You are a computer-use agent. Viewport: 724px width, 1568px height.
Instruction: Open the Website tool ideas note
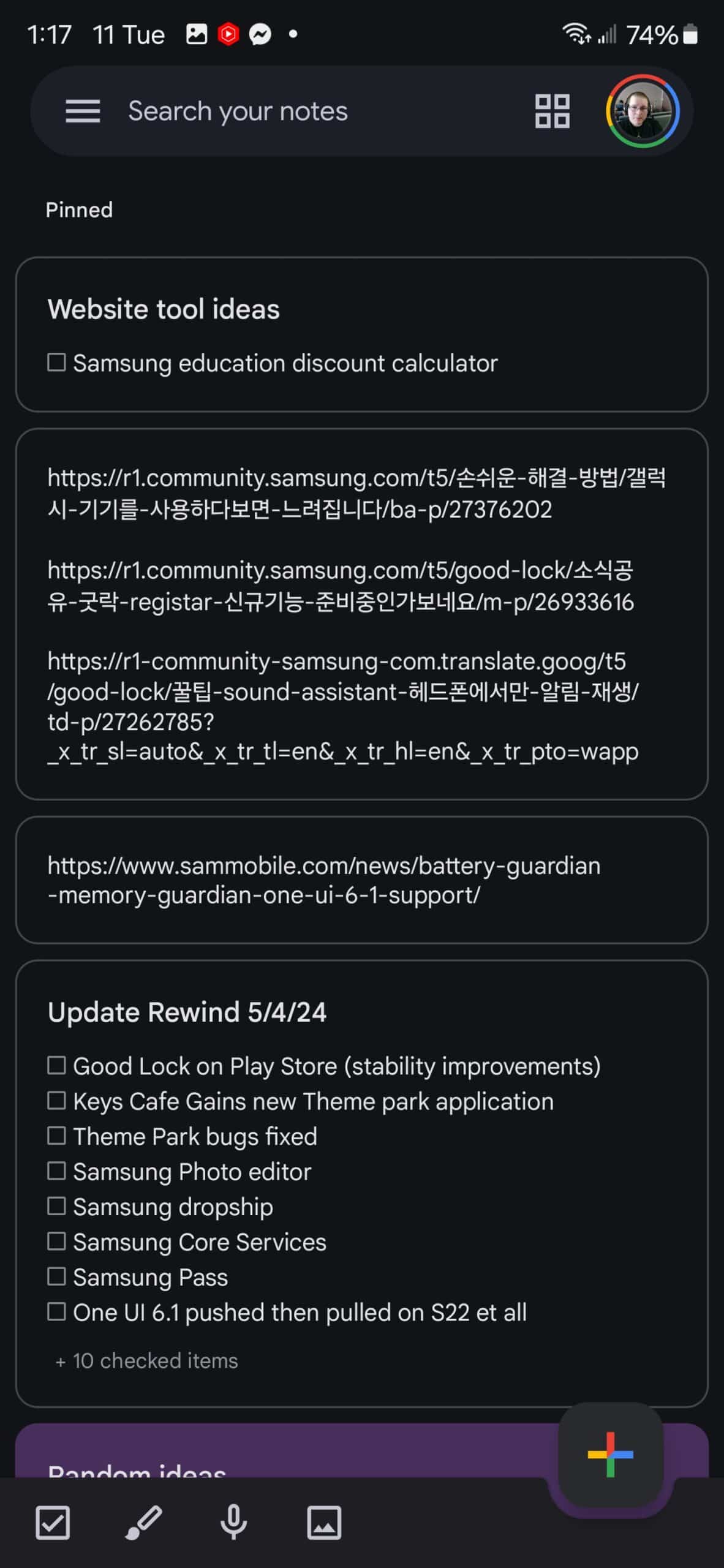click(361, 334)
